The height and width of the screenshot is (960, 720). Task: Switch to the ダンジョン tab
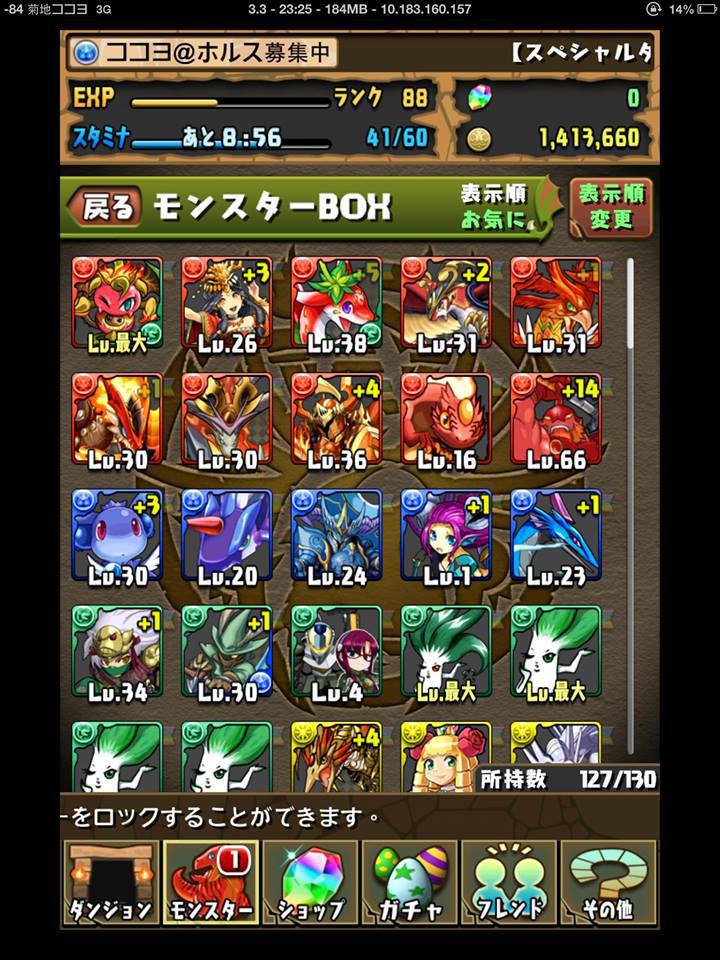[x=111, y=882]
